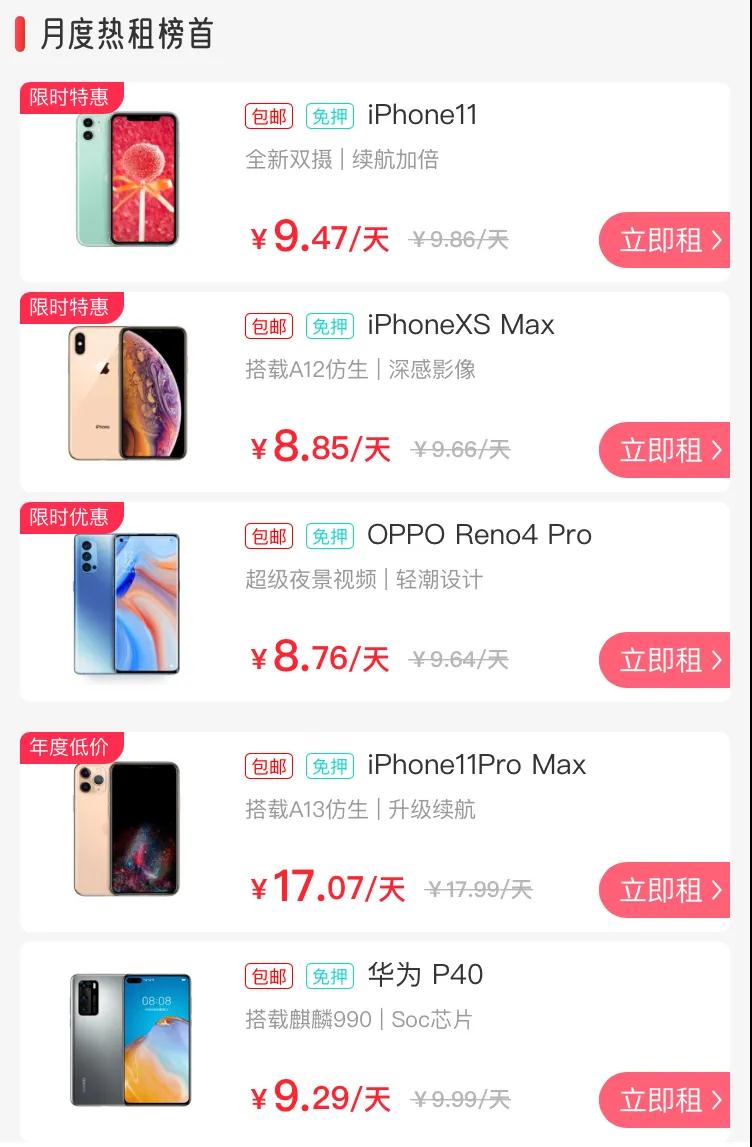Tap 立即租 for OPPO Reno4 Pro

666,660
